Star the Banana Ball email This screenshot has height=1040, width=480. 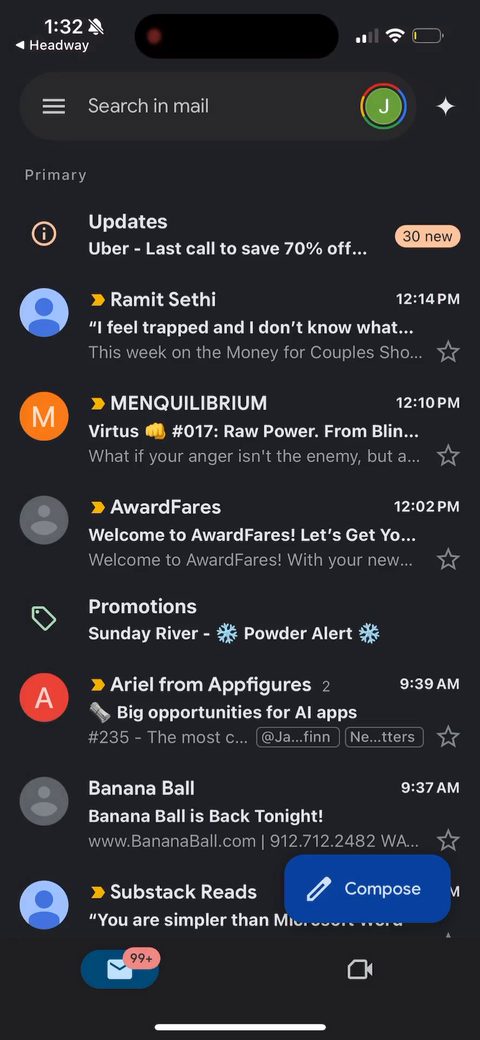coord(449,840)
